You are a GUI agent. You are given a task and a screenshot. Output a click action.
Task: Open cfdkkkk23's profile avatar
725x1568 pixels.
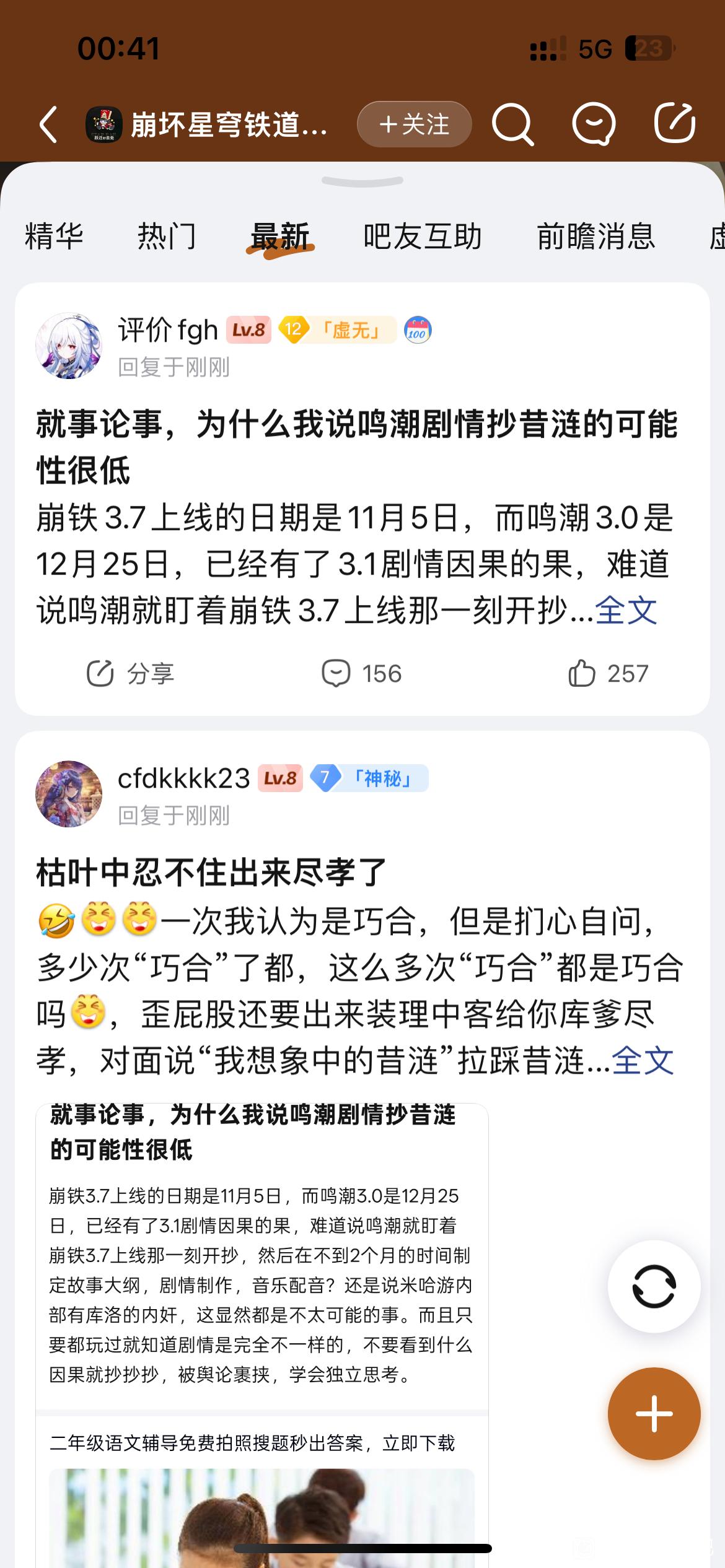69,794
